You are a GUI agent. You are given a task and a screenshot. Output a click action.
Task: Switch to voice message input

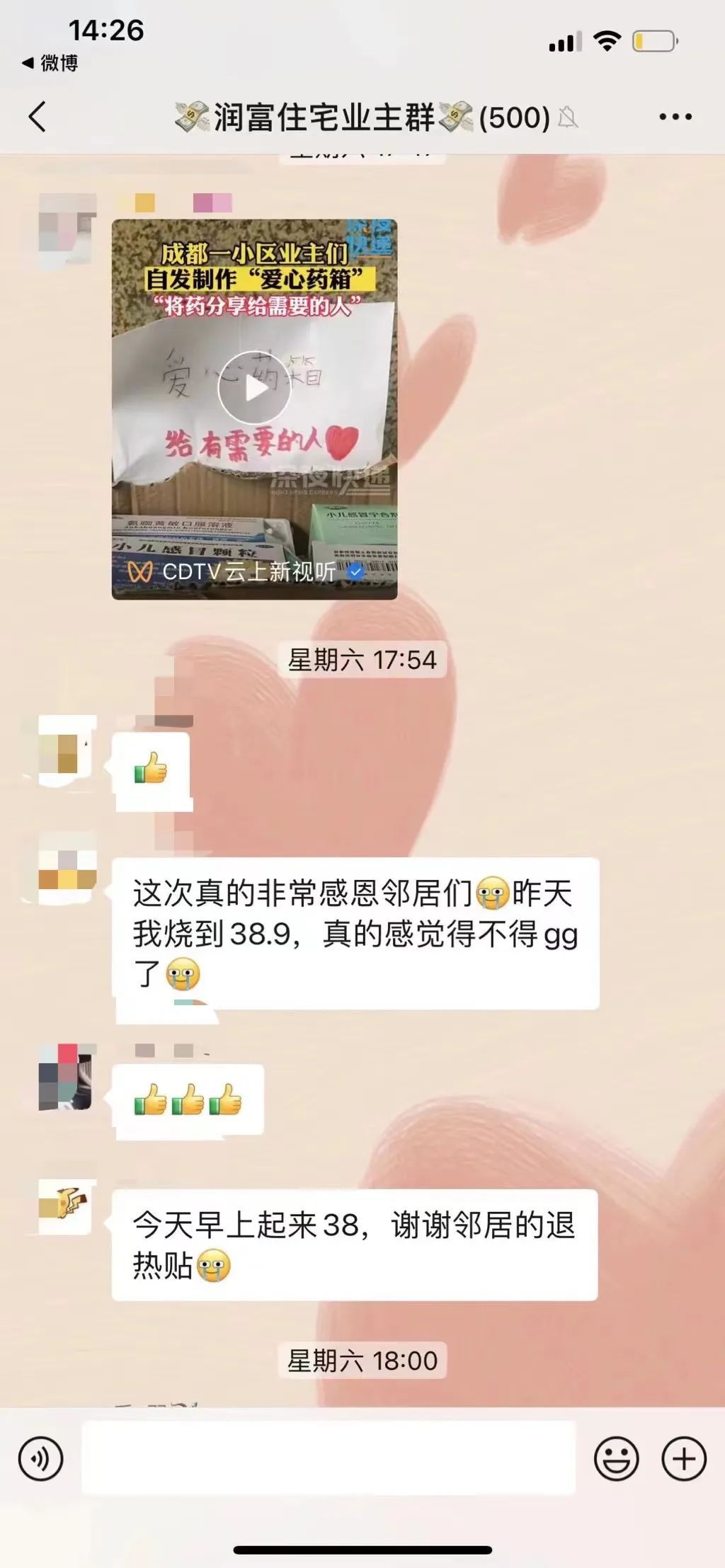[x=40, y=1459]
